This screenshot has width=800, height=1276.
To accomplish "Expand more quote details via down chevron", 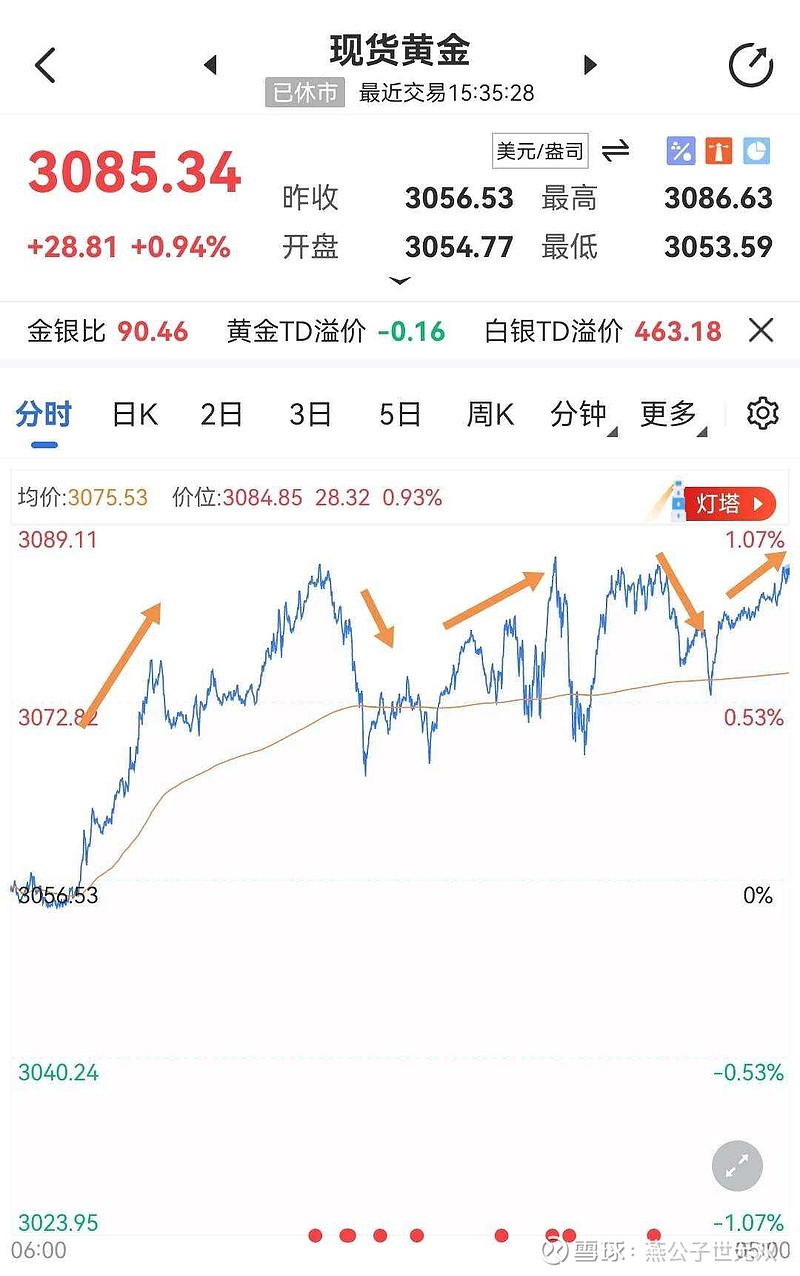I will click(400, 281).
